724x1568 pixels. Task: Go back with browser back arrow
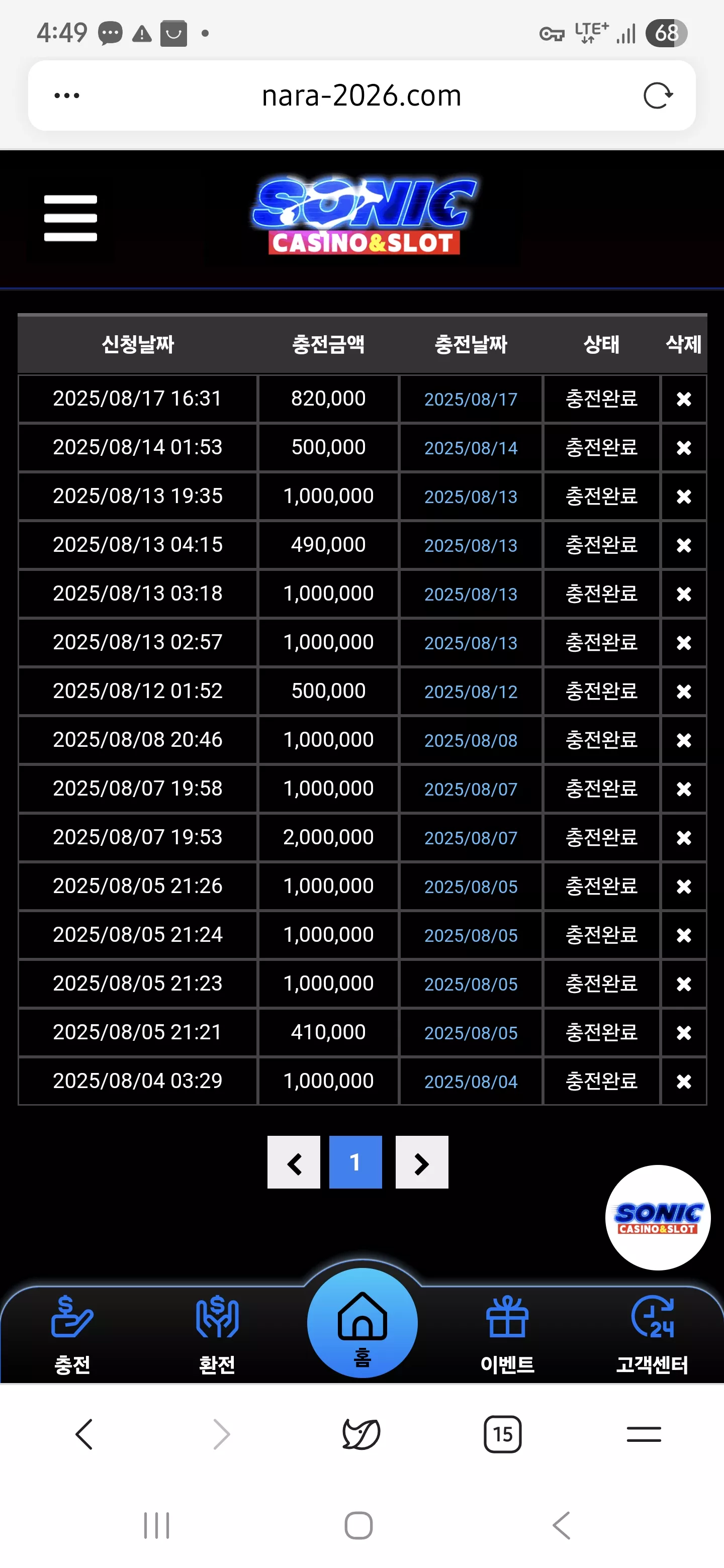click(84, 1434)
